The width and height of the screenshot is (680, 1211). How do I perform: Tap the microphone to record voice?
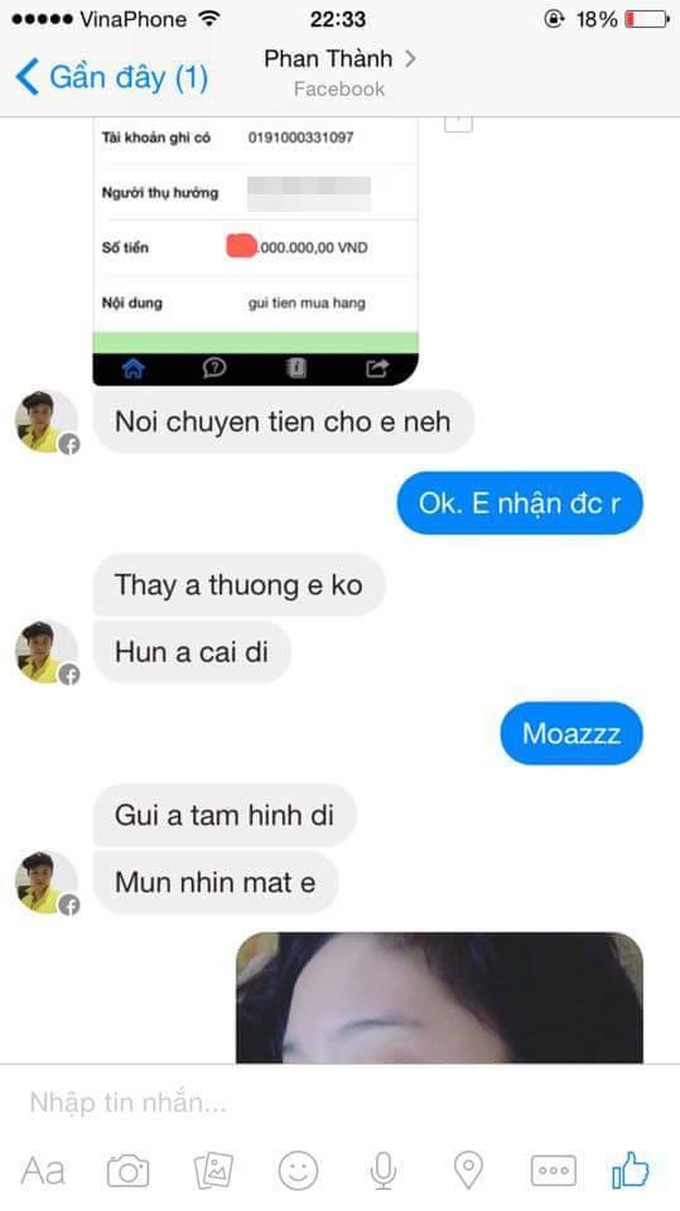point(383,1169)
